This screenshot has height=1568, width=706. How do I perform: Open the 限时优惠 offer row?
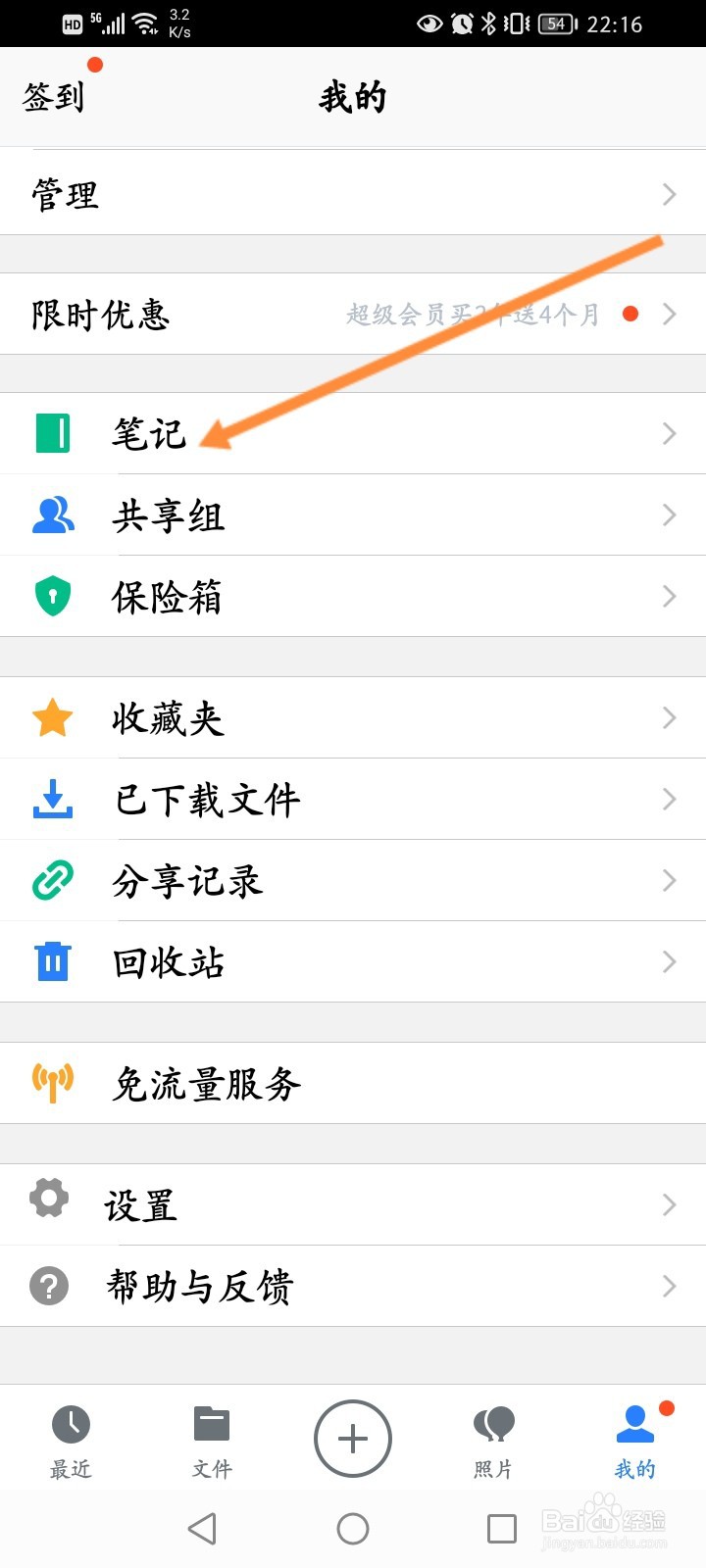[353, 314]
